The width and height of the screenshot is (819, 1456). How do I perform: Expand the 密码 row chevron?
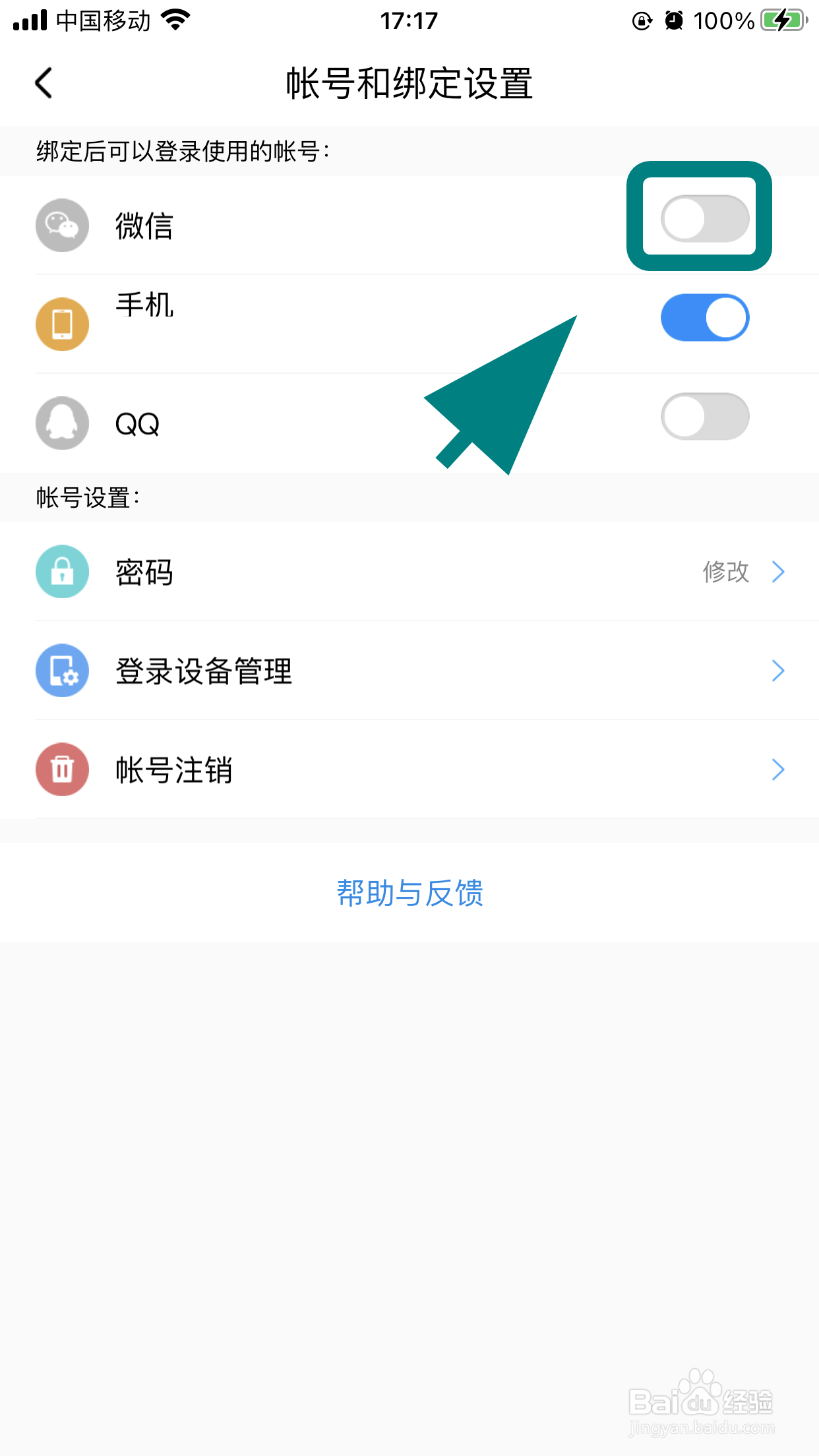(778, 572)
